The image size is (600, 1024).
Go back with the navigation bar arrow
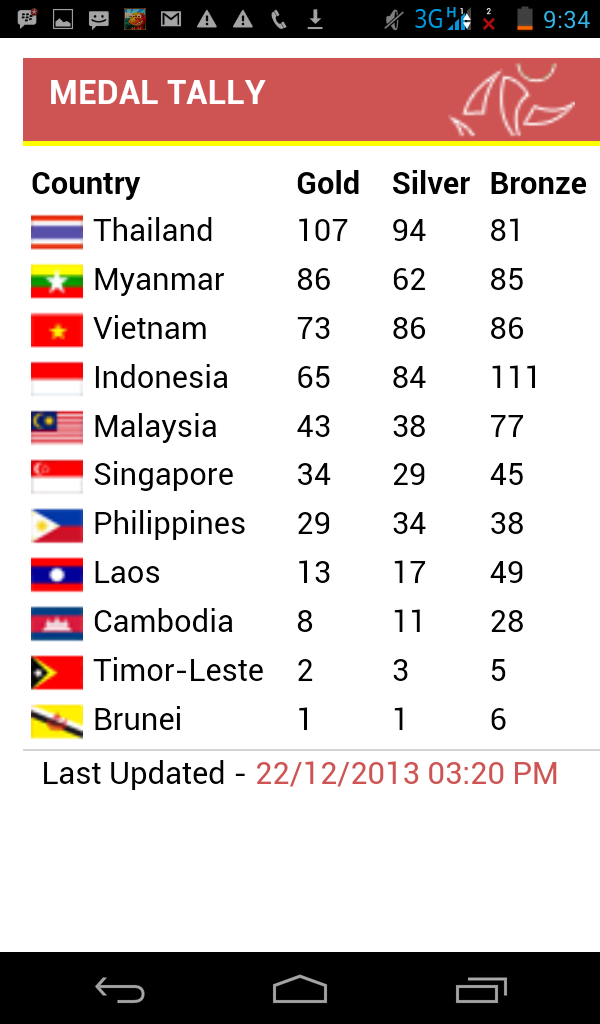click(119, 989)
